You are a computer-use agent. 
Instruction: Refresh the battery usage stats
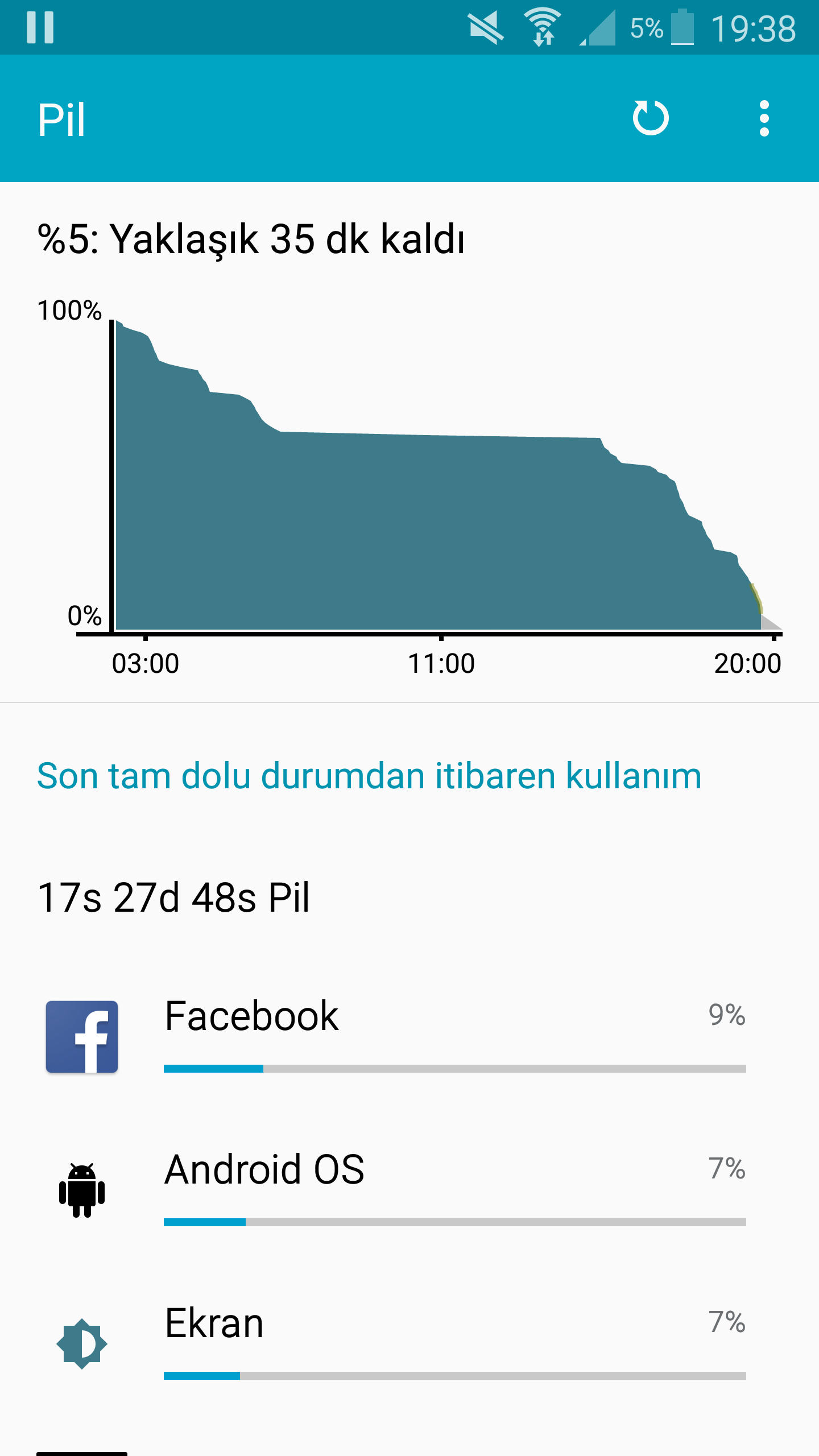(650, 118)
